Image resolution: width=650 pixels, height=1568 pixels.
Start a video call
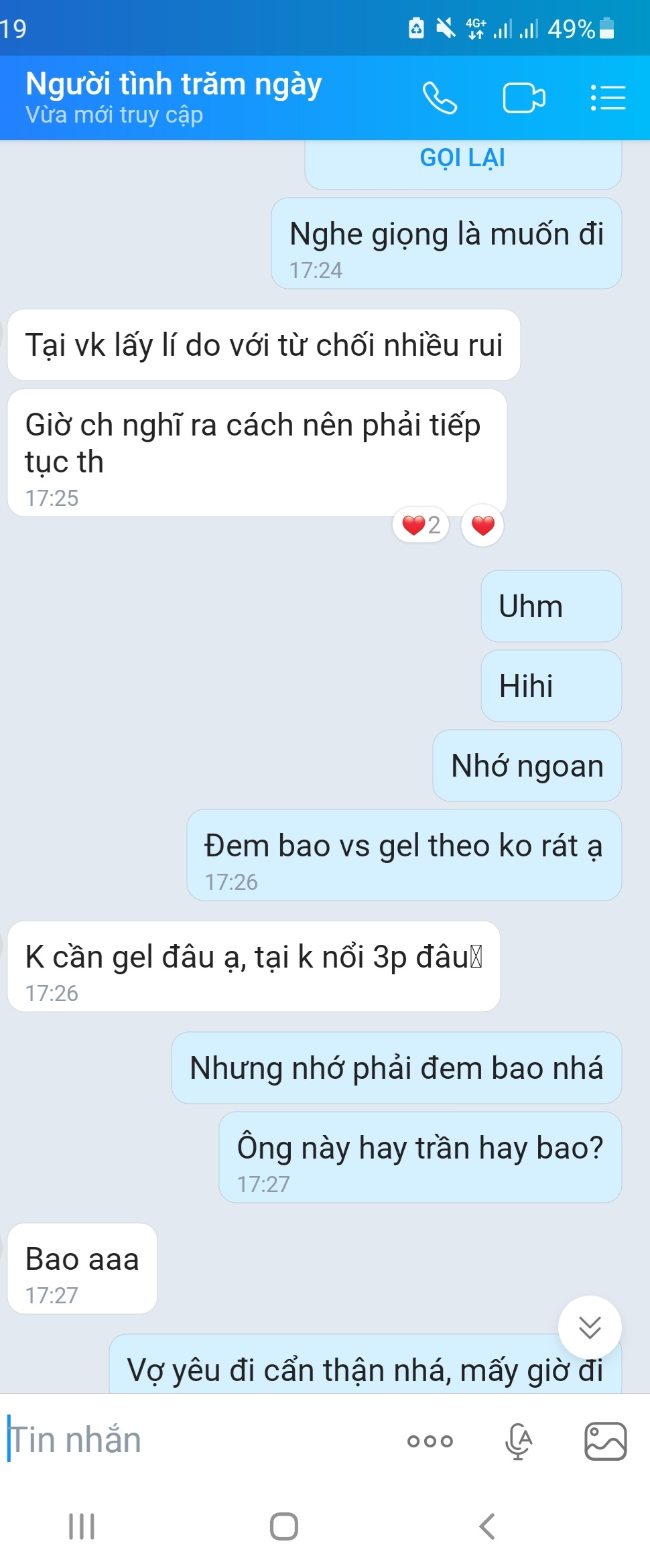click(523, 99)
